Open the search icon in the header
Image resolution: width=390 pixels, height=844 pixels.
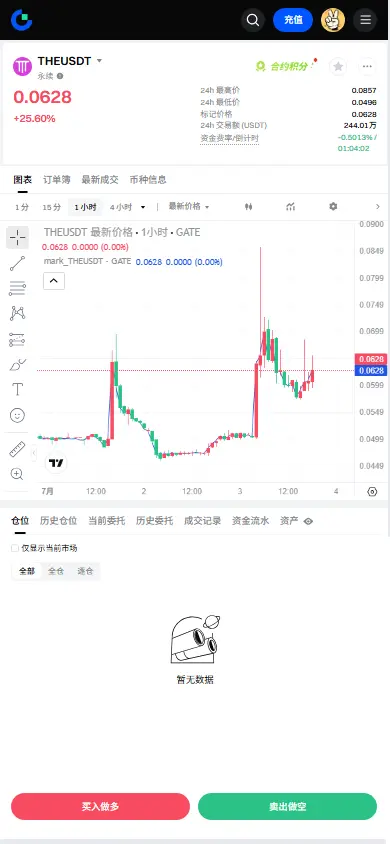[253, 20]
